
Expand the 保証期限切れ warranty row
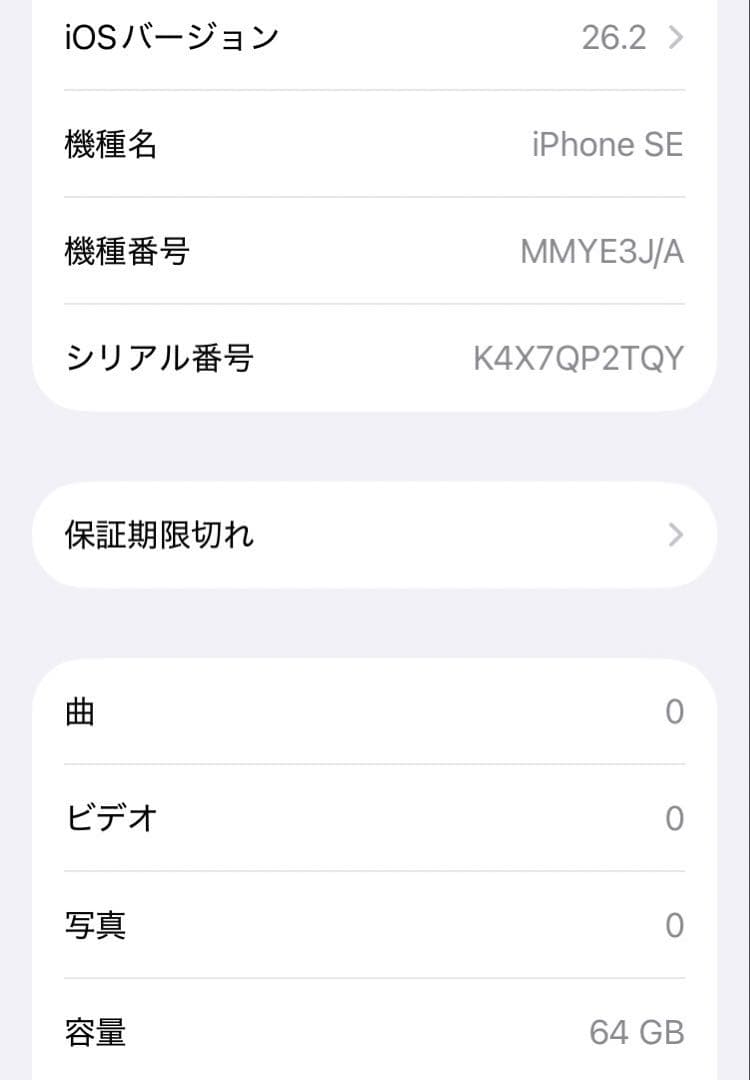click(x=375, y=535)
